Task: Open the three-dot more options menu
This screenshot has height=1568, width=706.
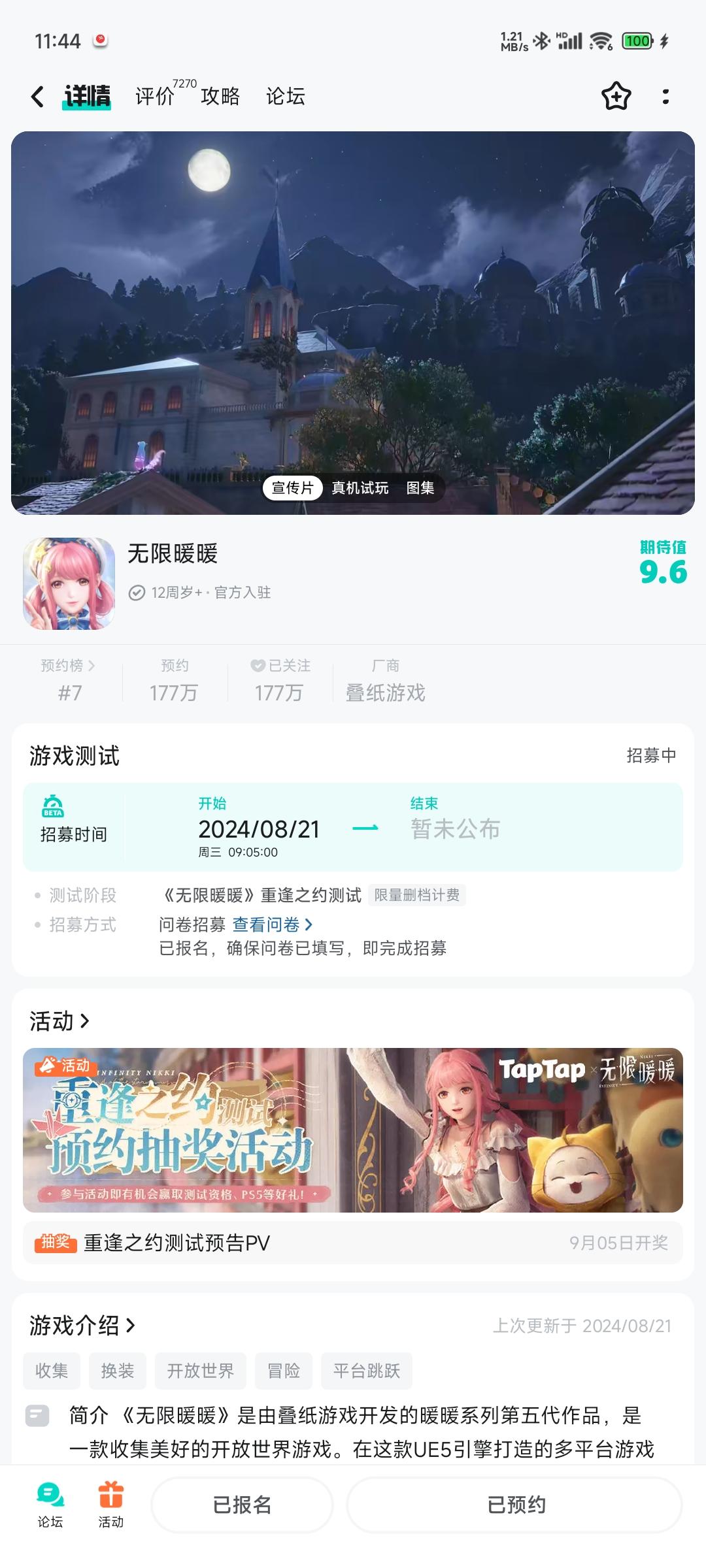Action: click(666, 96)
